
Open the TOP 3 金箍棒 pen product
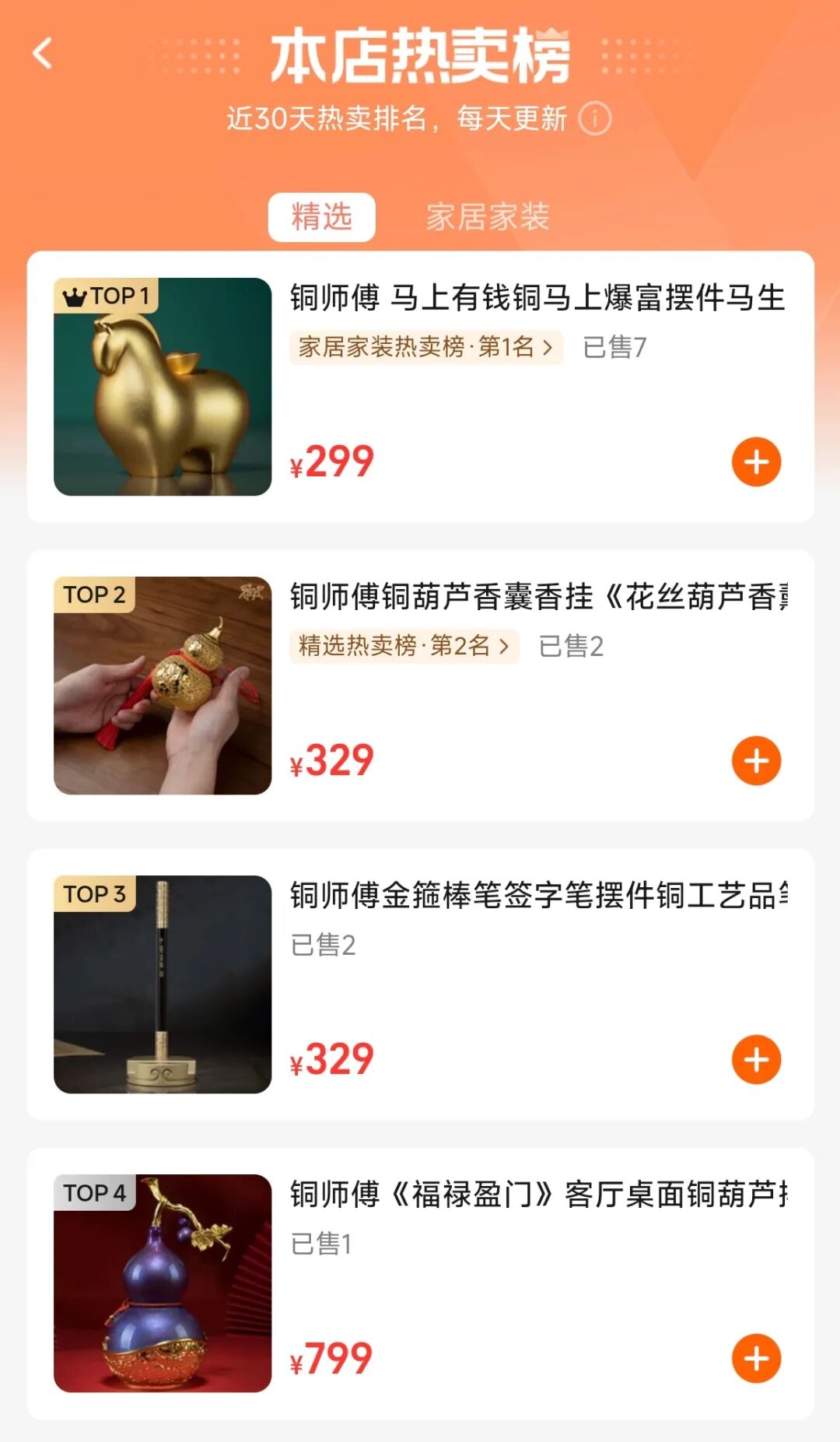[163, 984]
